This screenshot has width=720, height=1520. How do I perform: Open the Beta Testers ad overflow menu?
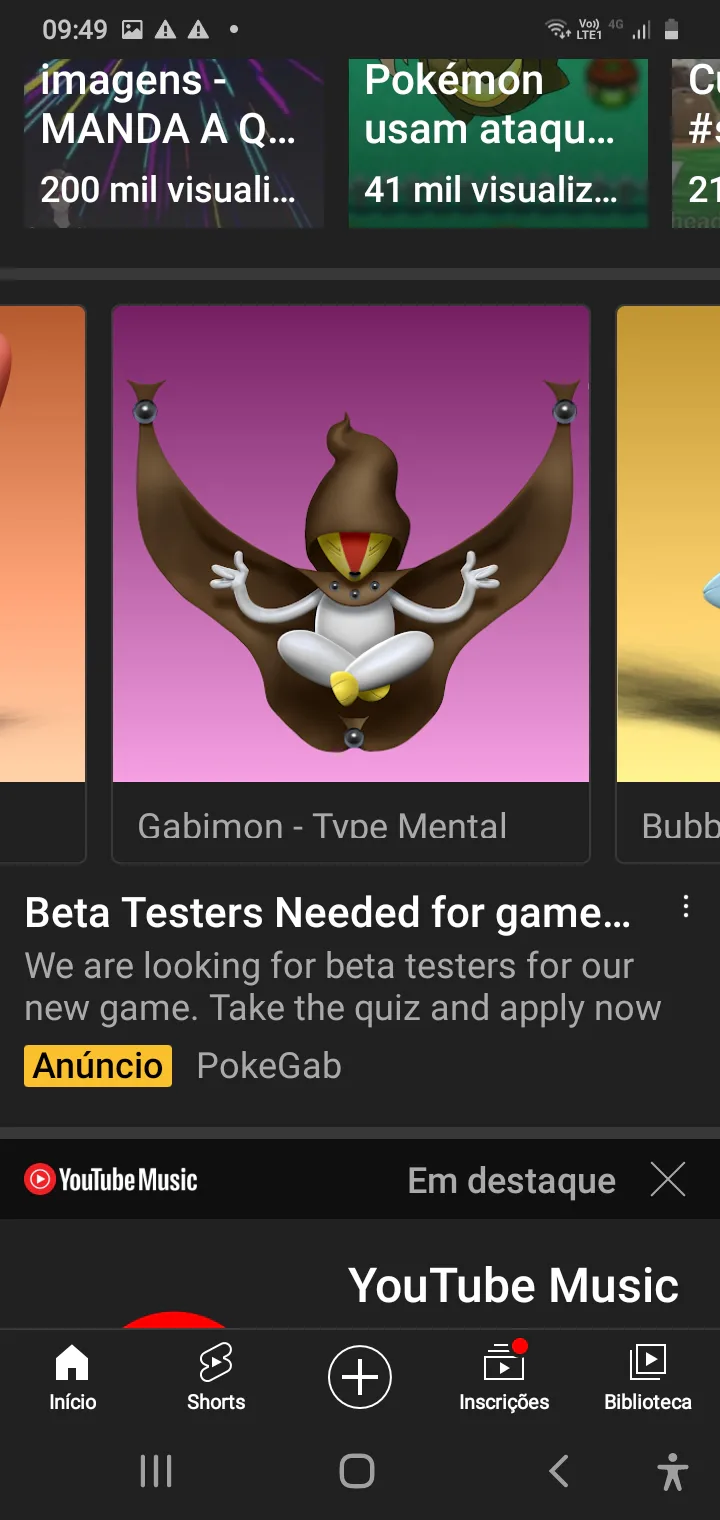tap(686, 907)
